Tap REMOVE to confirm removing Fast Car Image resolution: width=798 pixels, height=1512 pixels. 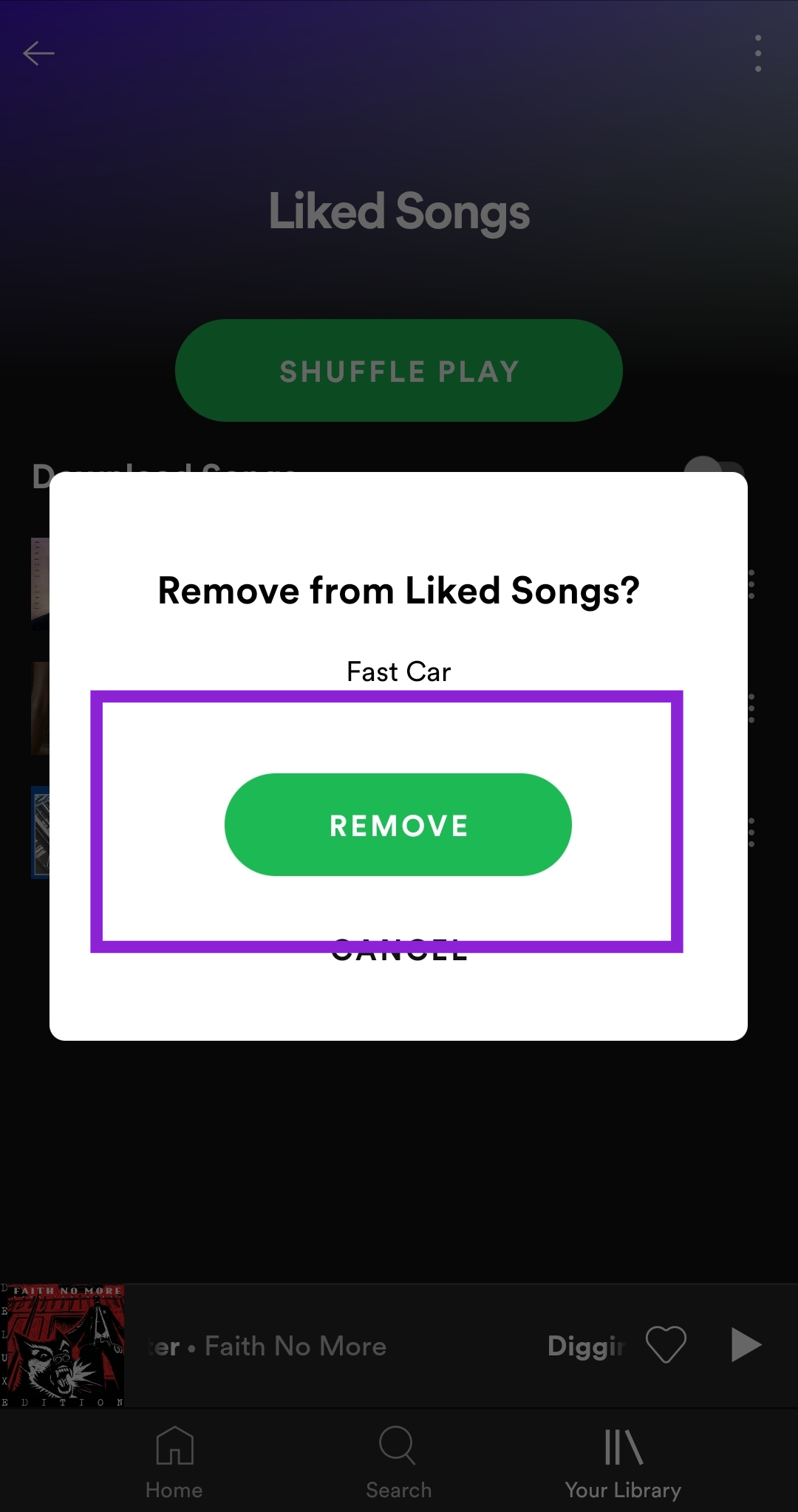tap(398, 825)
